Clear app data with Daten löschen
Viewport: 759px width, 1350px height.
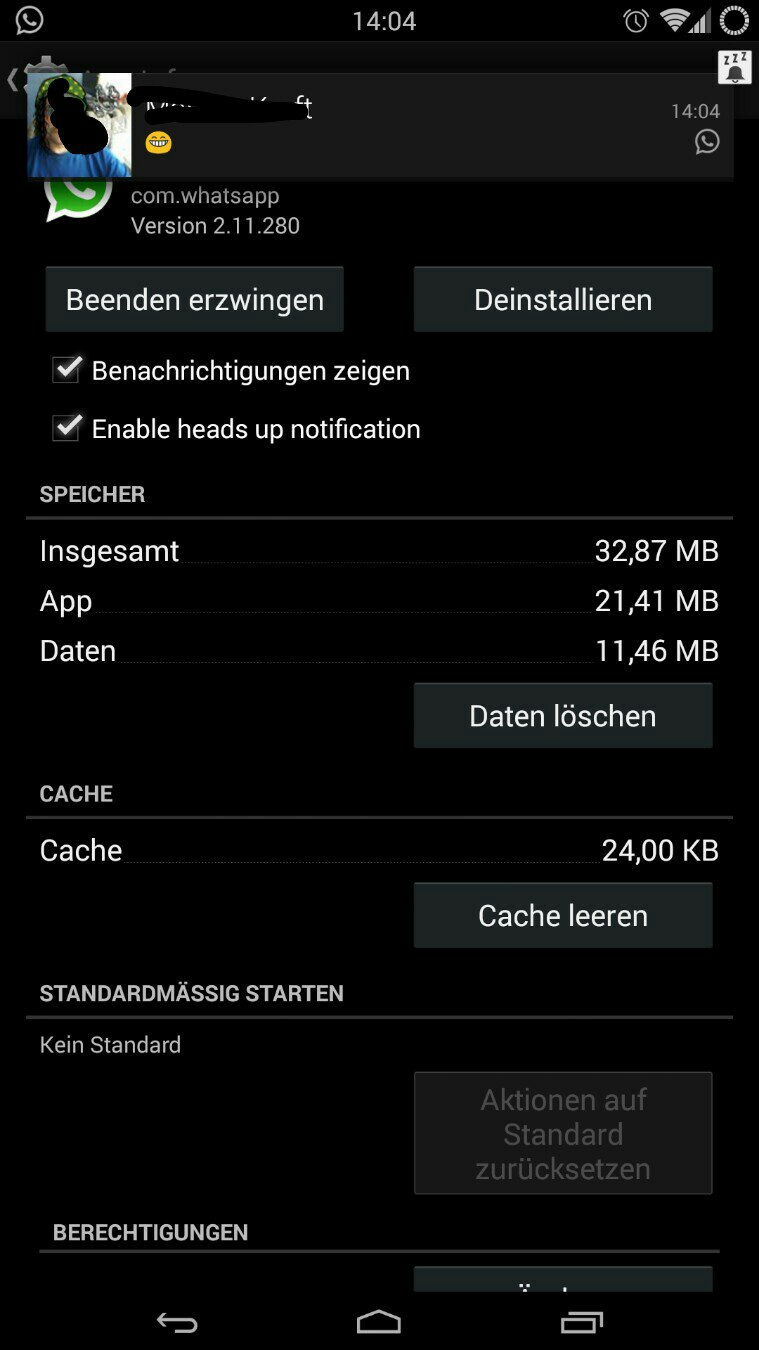point(562,716)
